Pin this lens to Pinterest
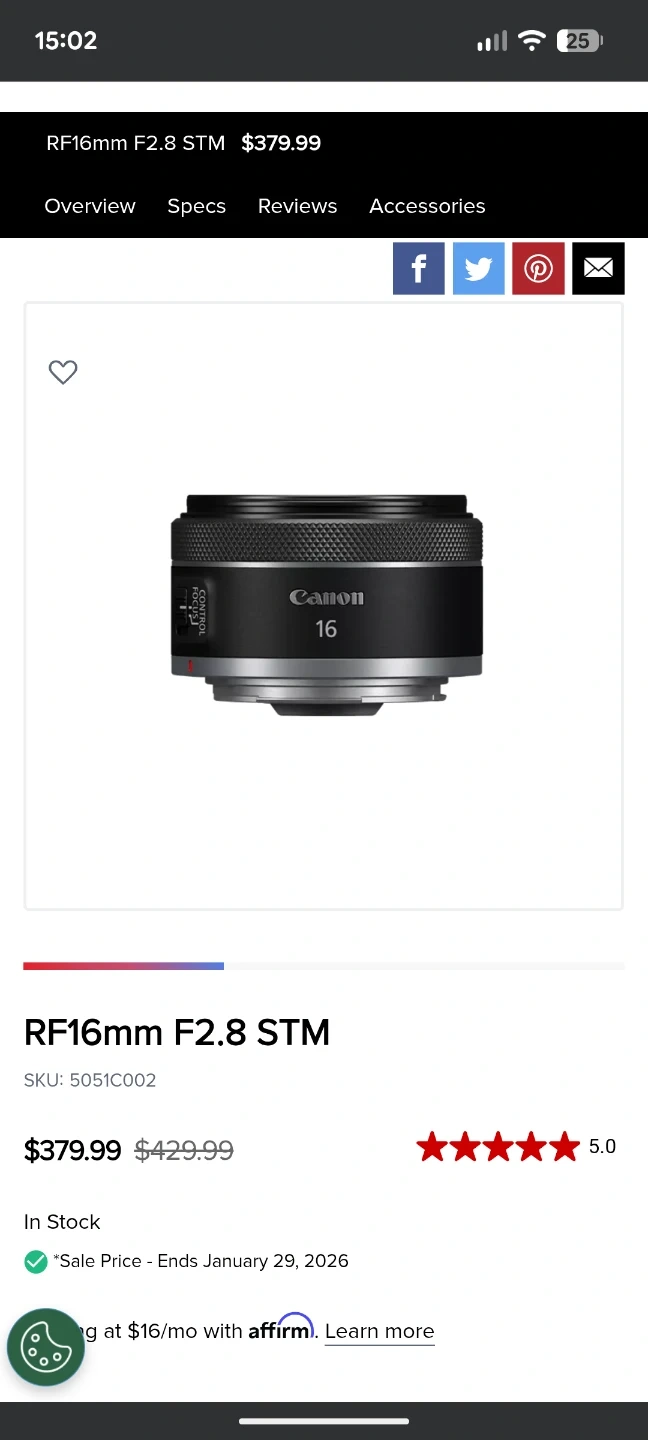 pyautogui.click(x=539, y=268)
